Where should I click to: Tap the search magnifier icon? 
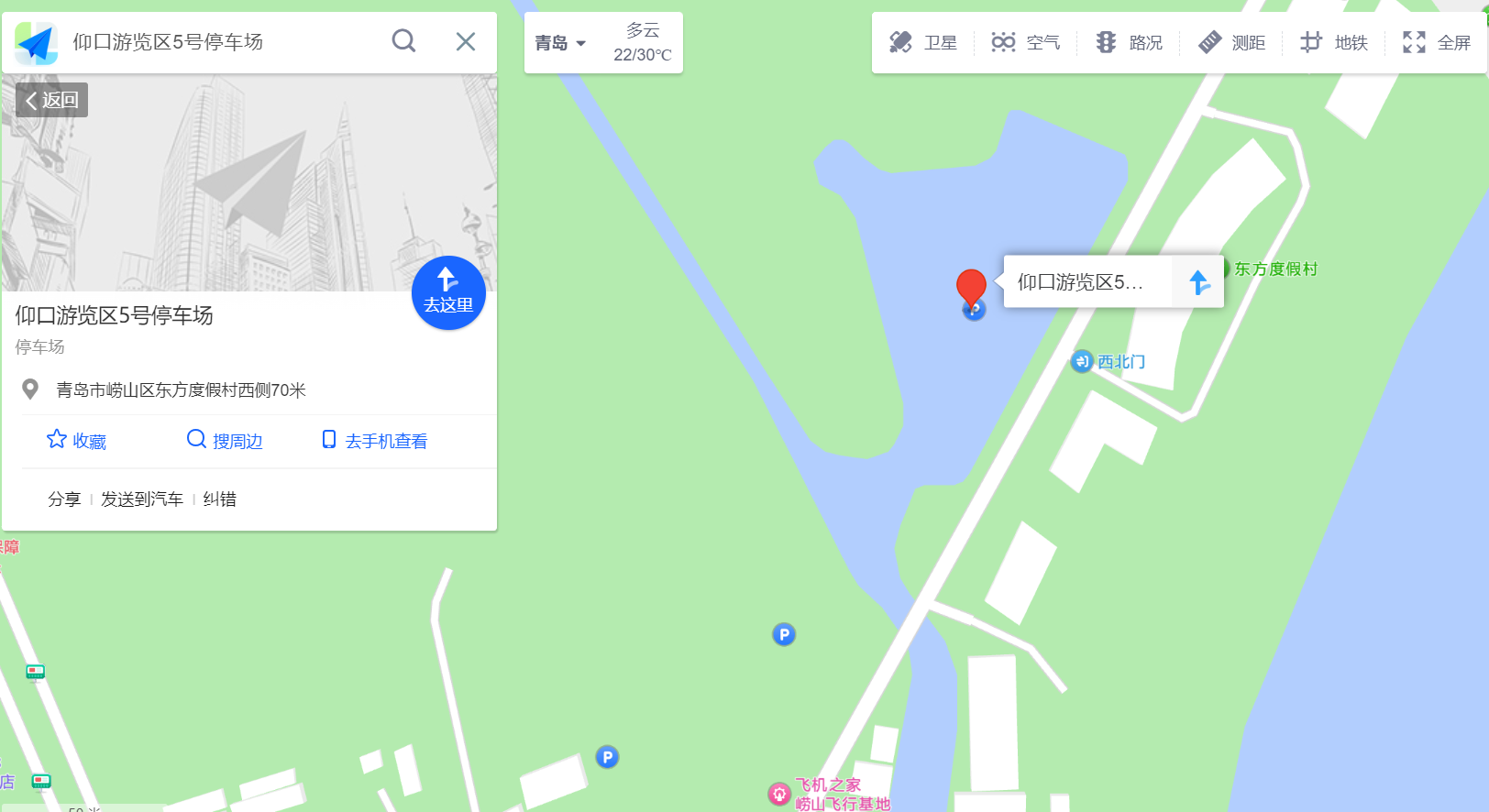[x=403, y=41]
